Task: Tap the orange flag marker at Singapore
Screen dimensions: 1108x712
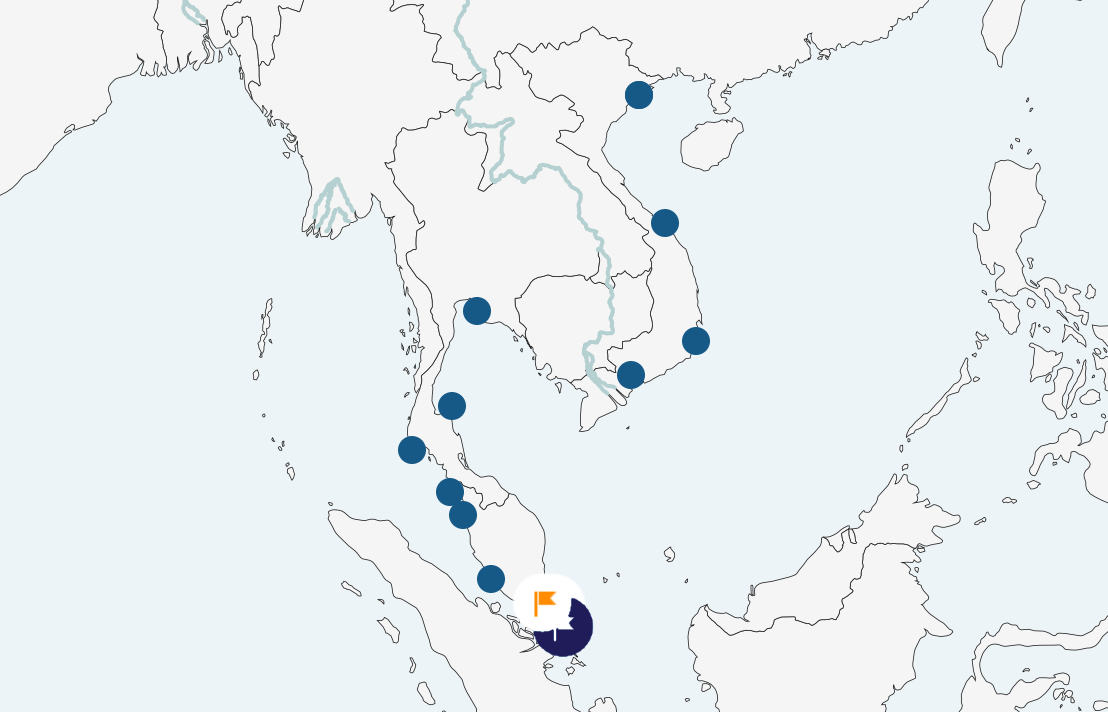Action: tap(547, 604)
